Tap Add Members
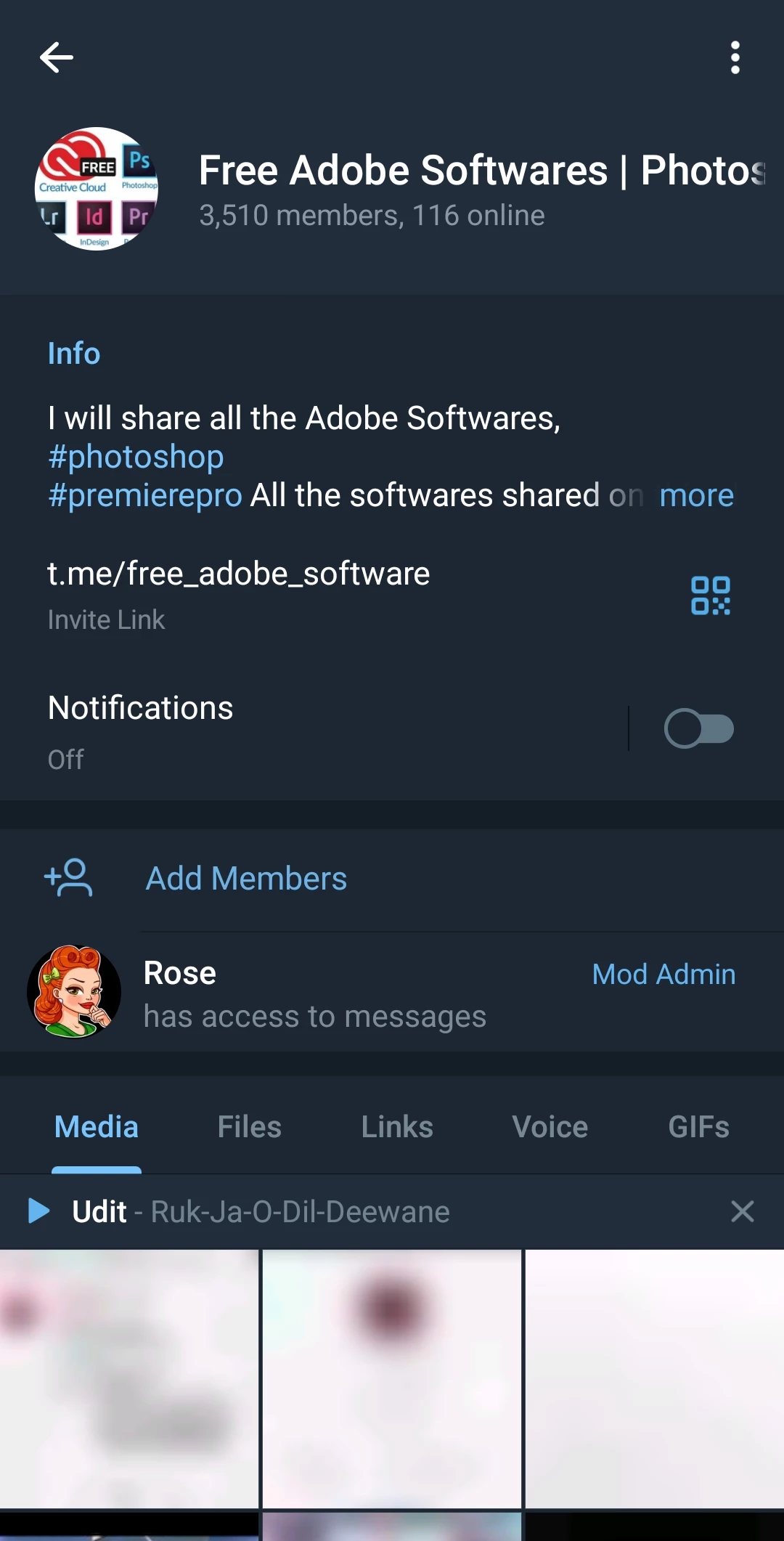 246,879
